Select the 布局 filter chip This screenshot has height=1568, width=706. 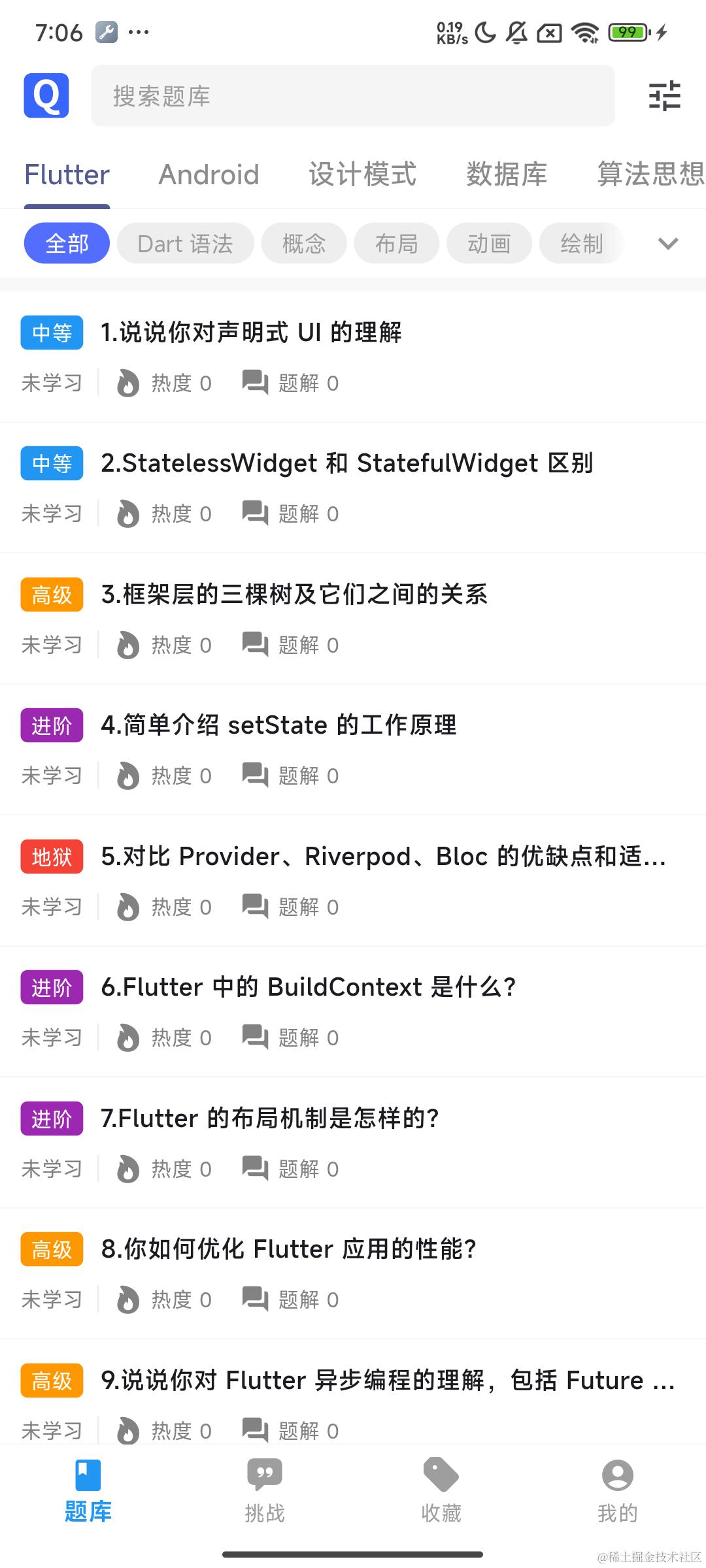pos(396,244)
